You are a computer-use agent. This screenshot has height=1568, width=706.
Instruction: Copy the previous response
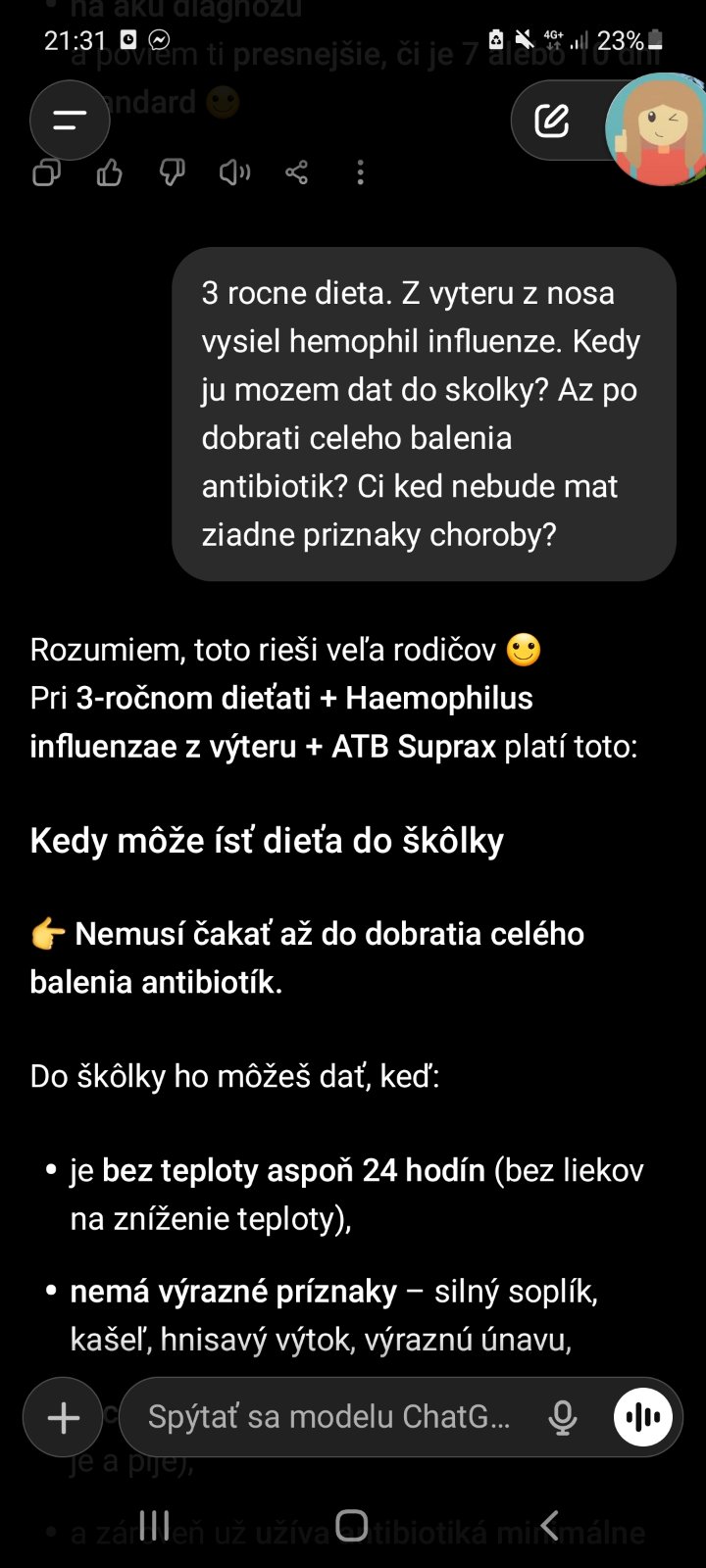46,173
